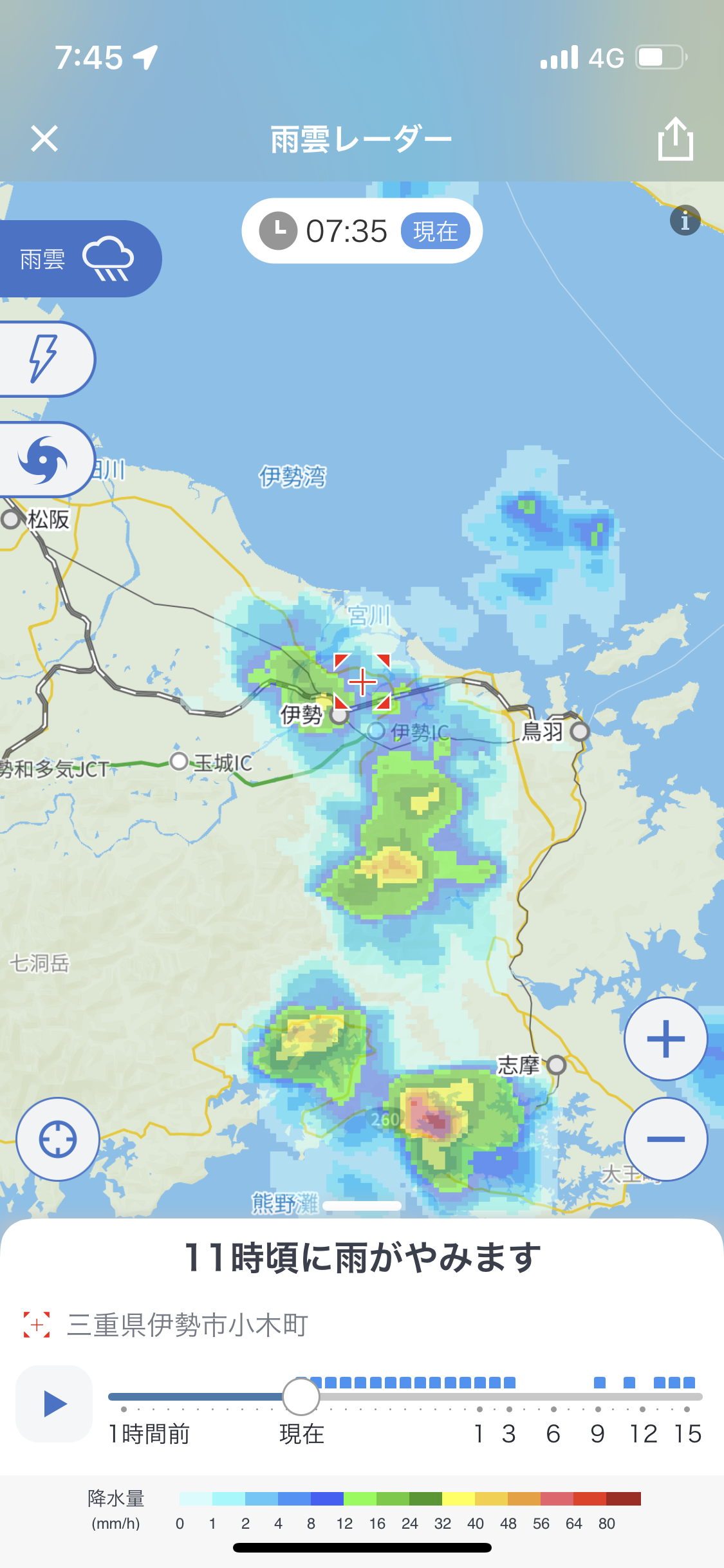
Task: Share the rain radar map
Action: pyautogui.click(x=675, y=138)
